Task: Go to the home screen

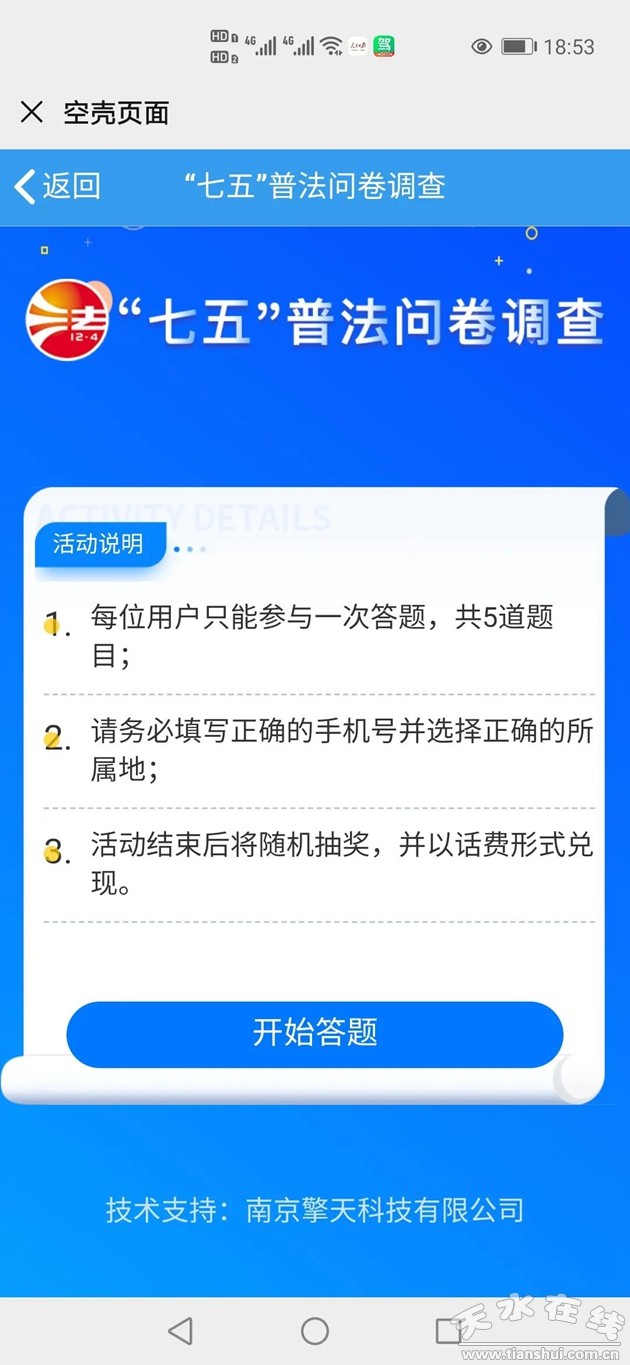Action: tap(315, 1330)
